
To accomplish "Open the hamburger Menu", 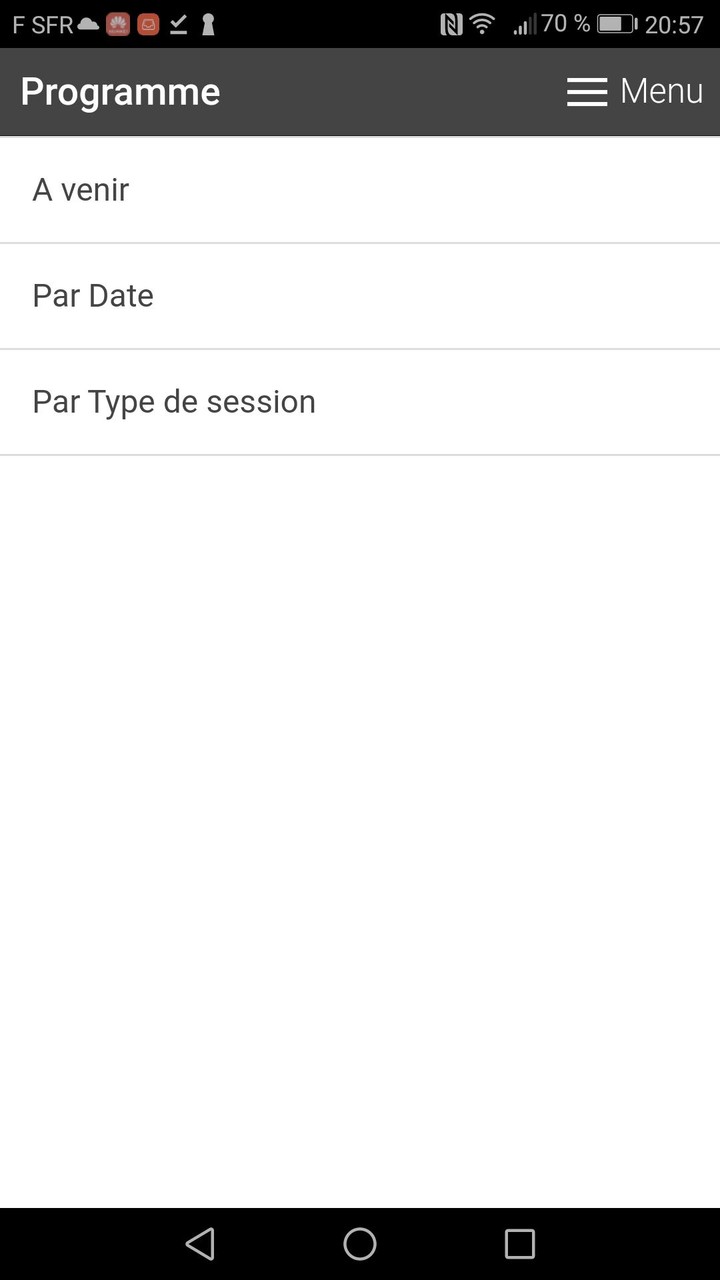I will [634, 91].
